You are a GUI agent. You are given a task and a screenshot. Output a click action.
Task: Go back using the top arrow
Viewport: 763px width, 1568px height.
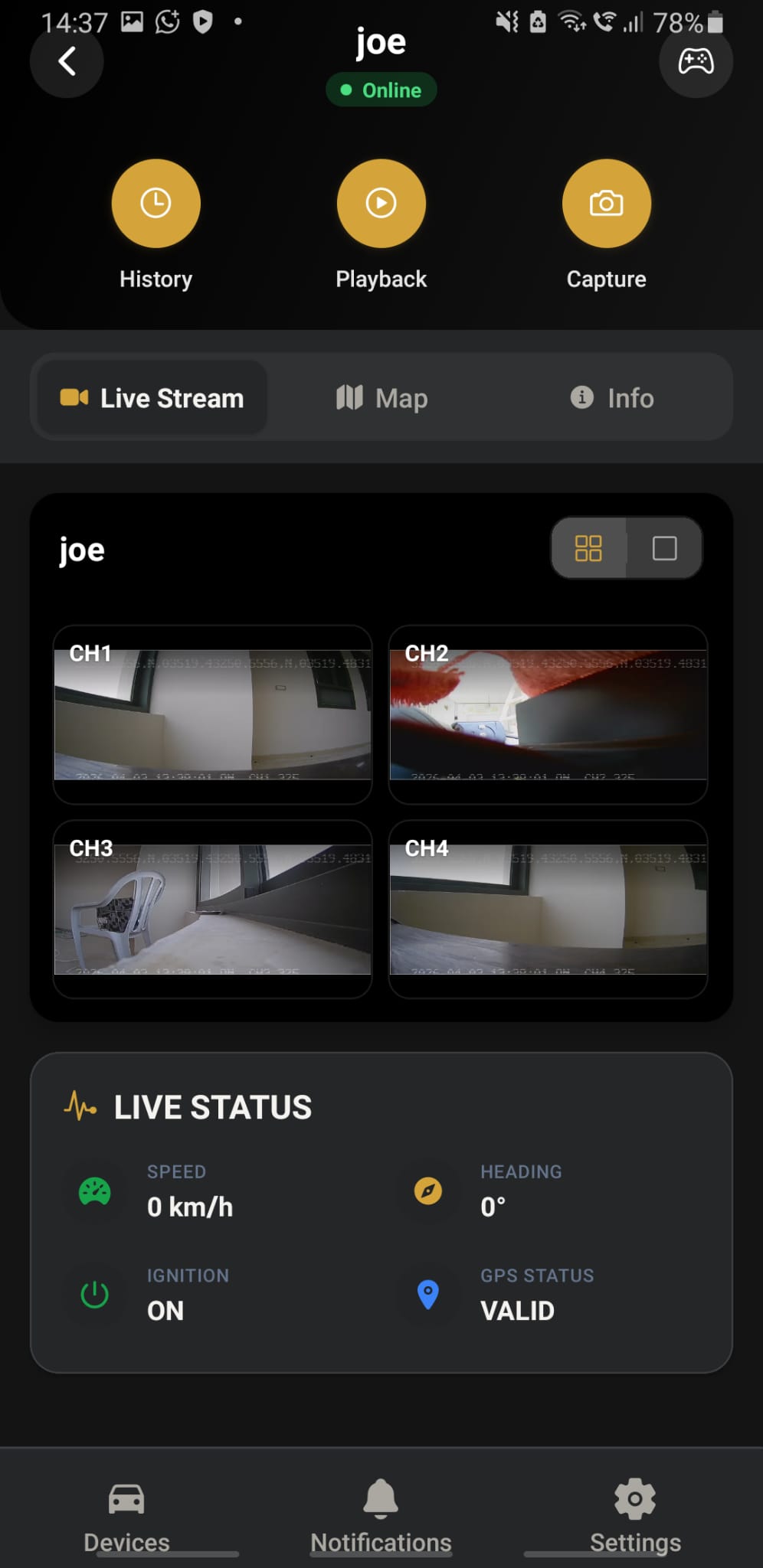pyautogui.click(x=67, y=61)
